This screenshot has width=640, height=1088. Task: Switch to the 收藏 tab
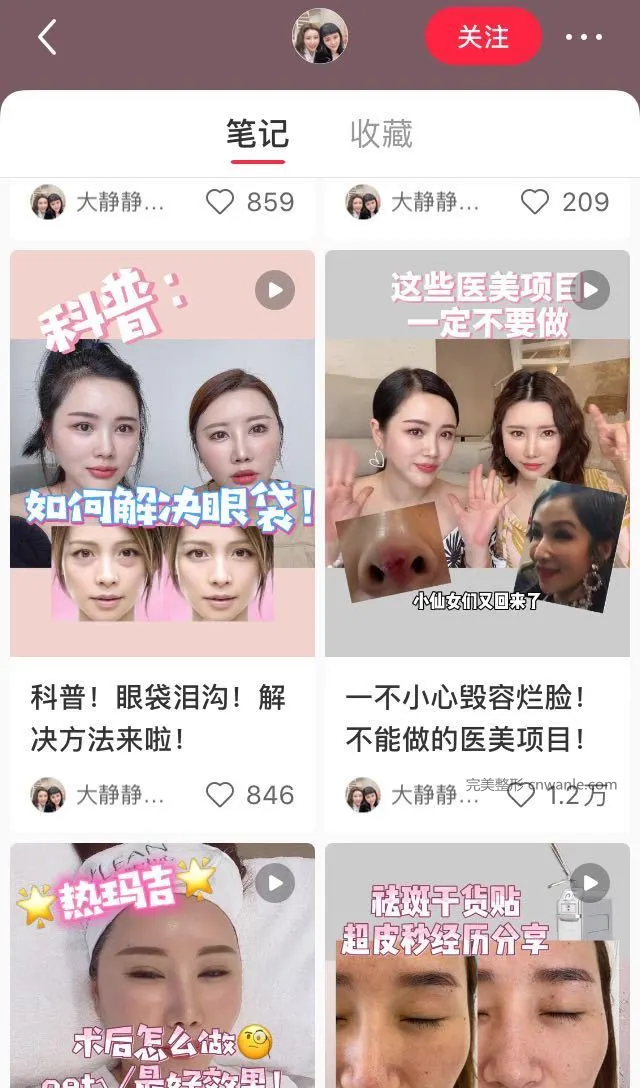click(x=381, y=134)
